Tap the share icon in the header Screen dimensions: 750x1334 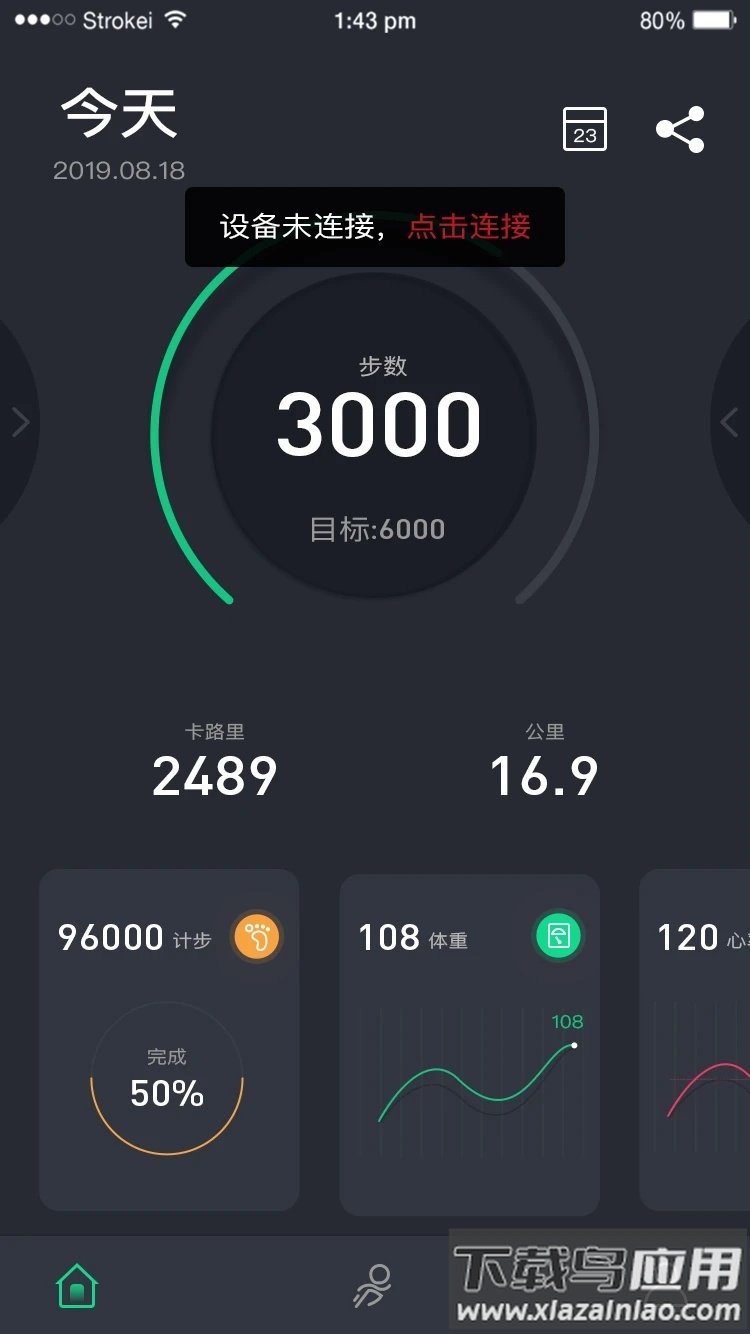tap(680, 129)
